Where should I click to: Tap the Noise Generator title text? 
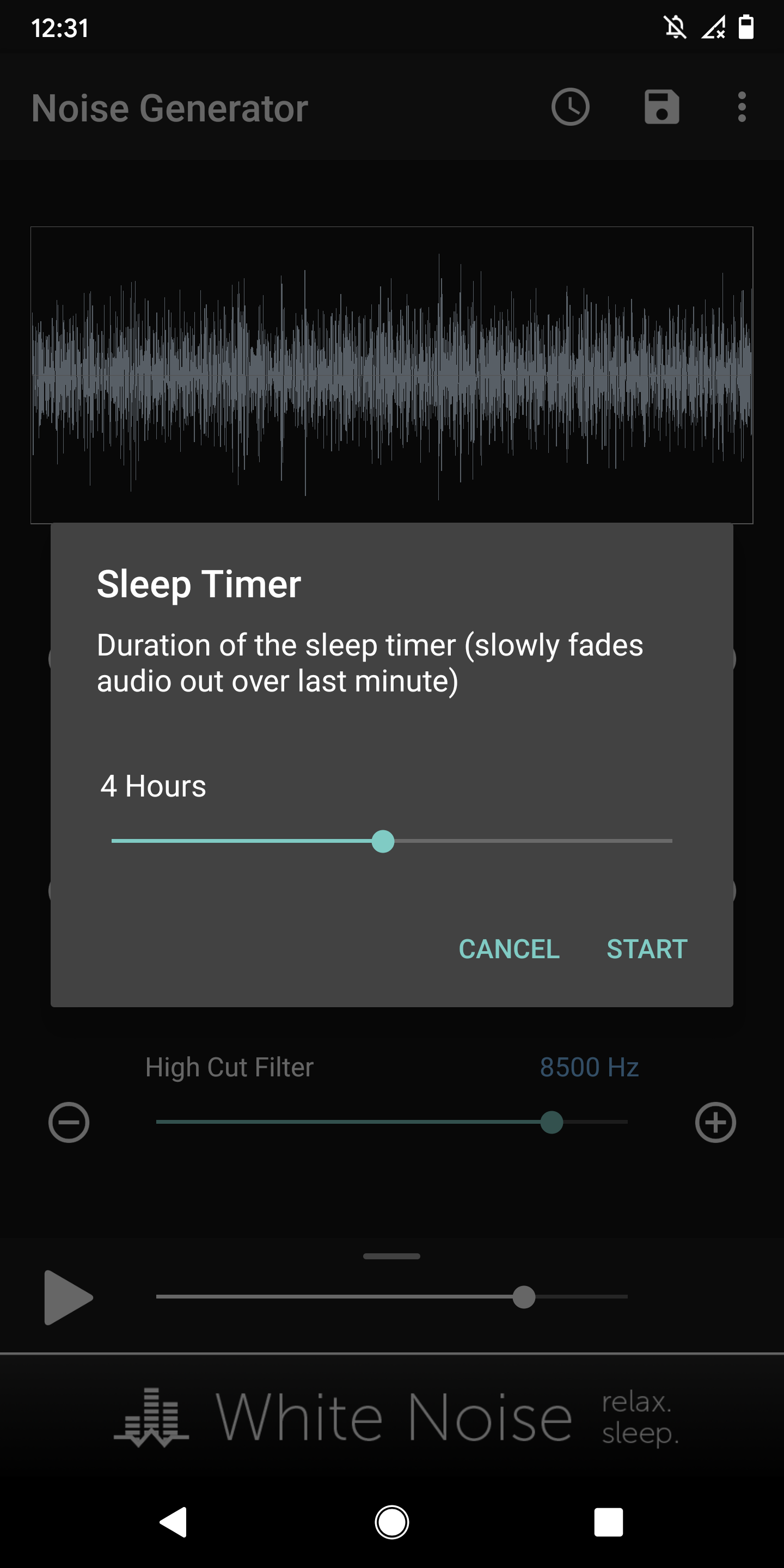pos(170,108)
